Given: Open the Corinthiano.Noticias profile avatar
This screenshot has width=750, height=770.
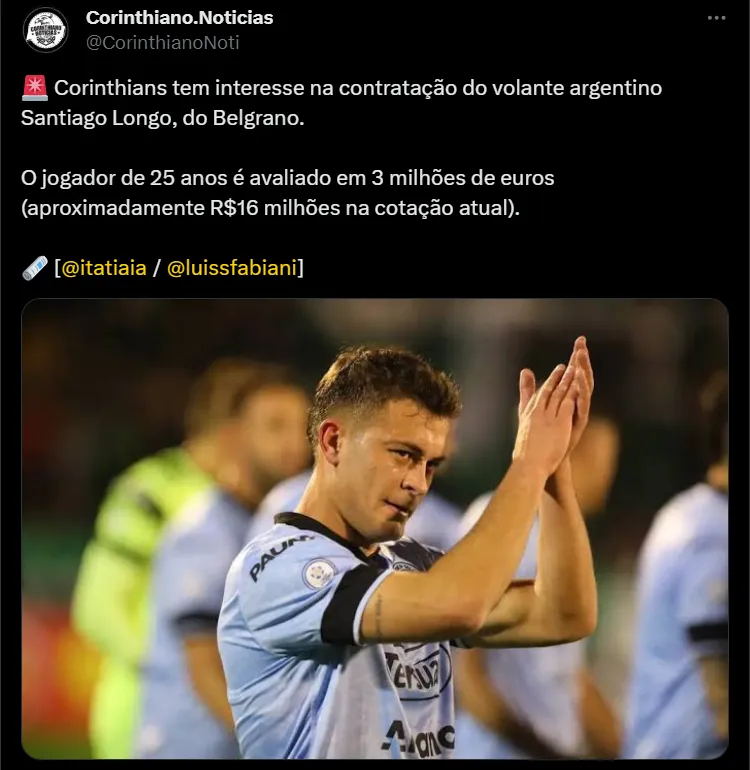Looking at the screenshot, I should tap(45, 30).
